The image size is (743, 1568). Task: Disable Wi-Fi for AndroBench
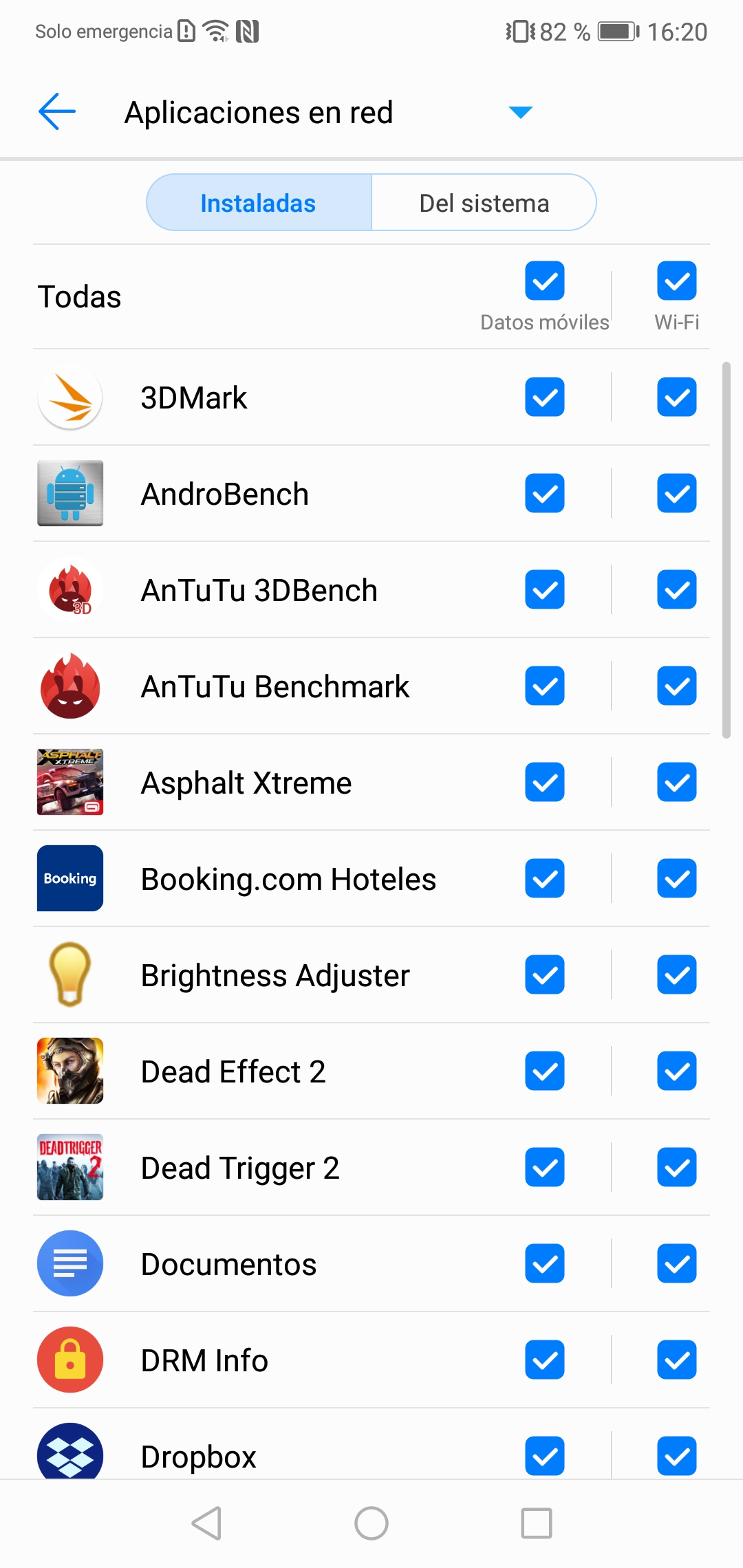point(677,493)
